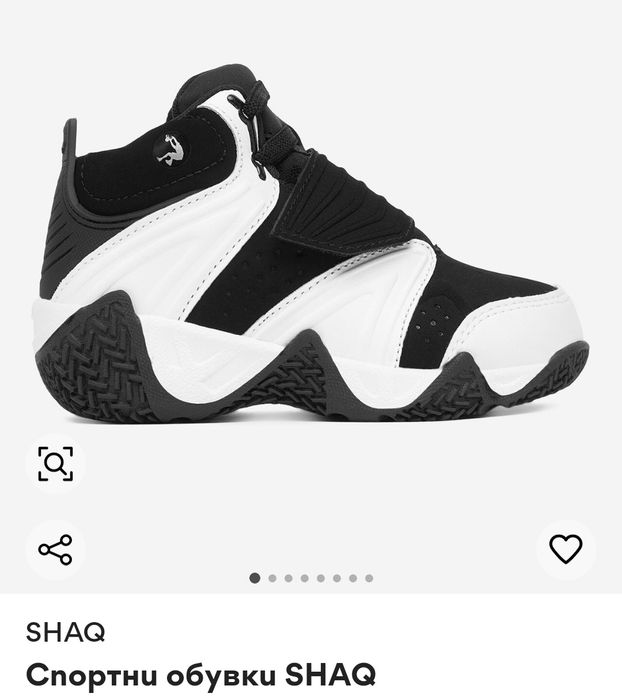Share this SHAQ sneaker
Screen dimensions: 622x700
pos(55,549)
